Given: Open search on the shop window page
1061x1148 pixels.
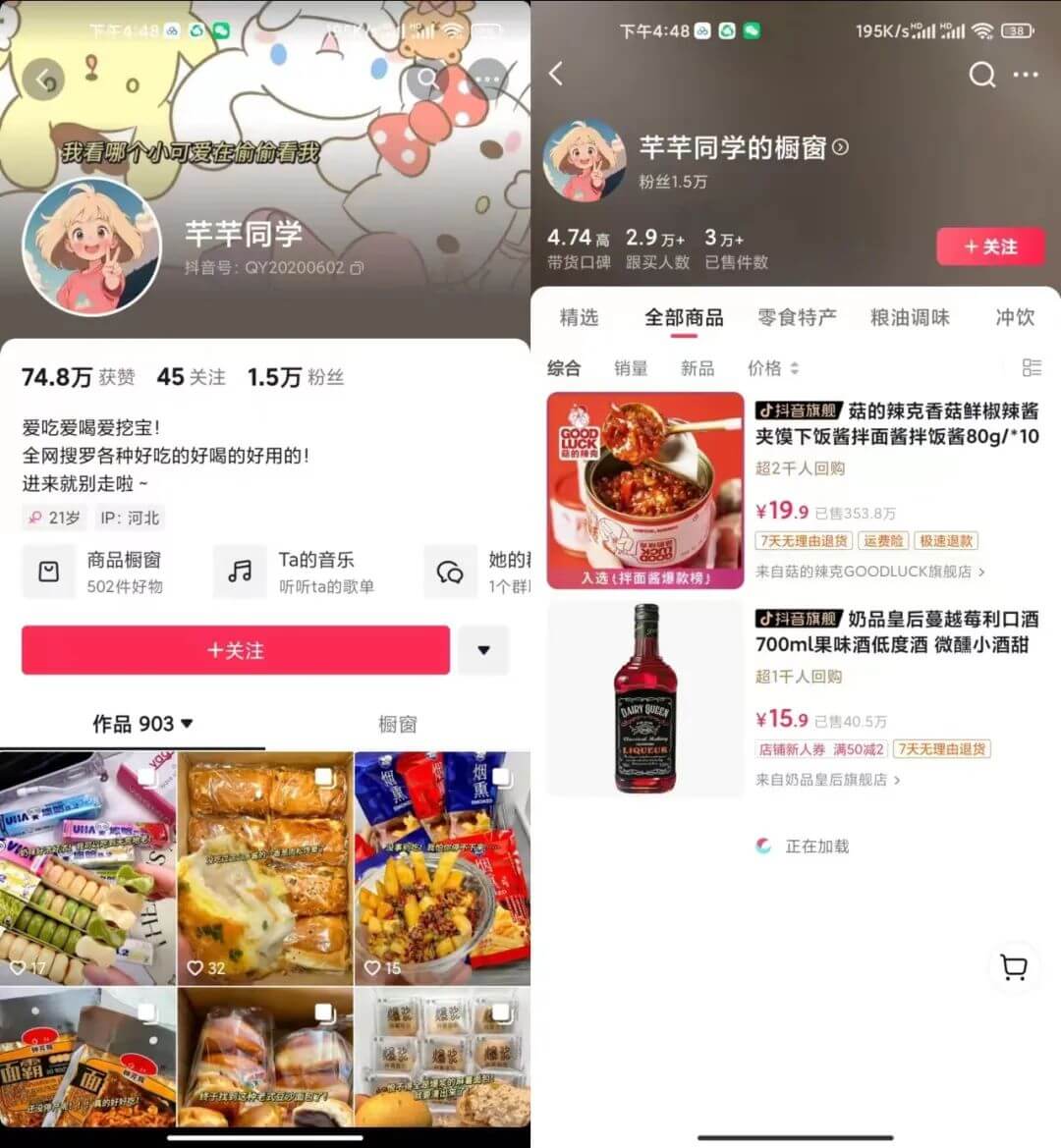Looking at the screenshot, I should point(981,75).
